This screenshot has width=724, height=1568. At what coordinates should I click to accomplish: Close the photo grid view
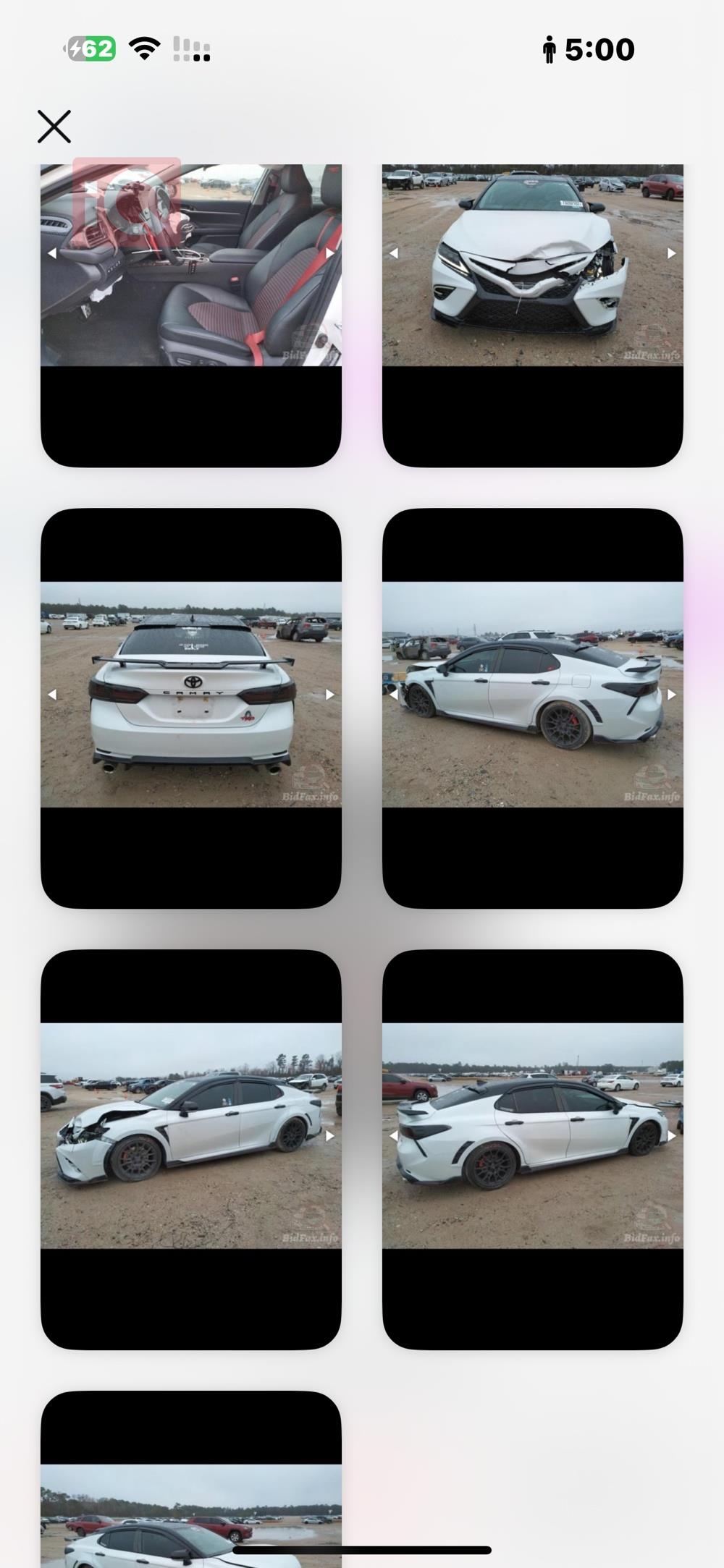[54, 127]
